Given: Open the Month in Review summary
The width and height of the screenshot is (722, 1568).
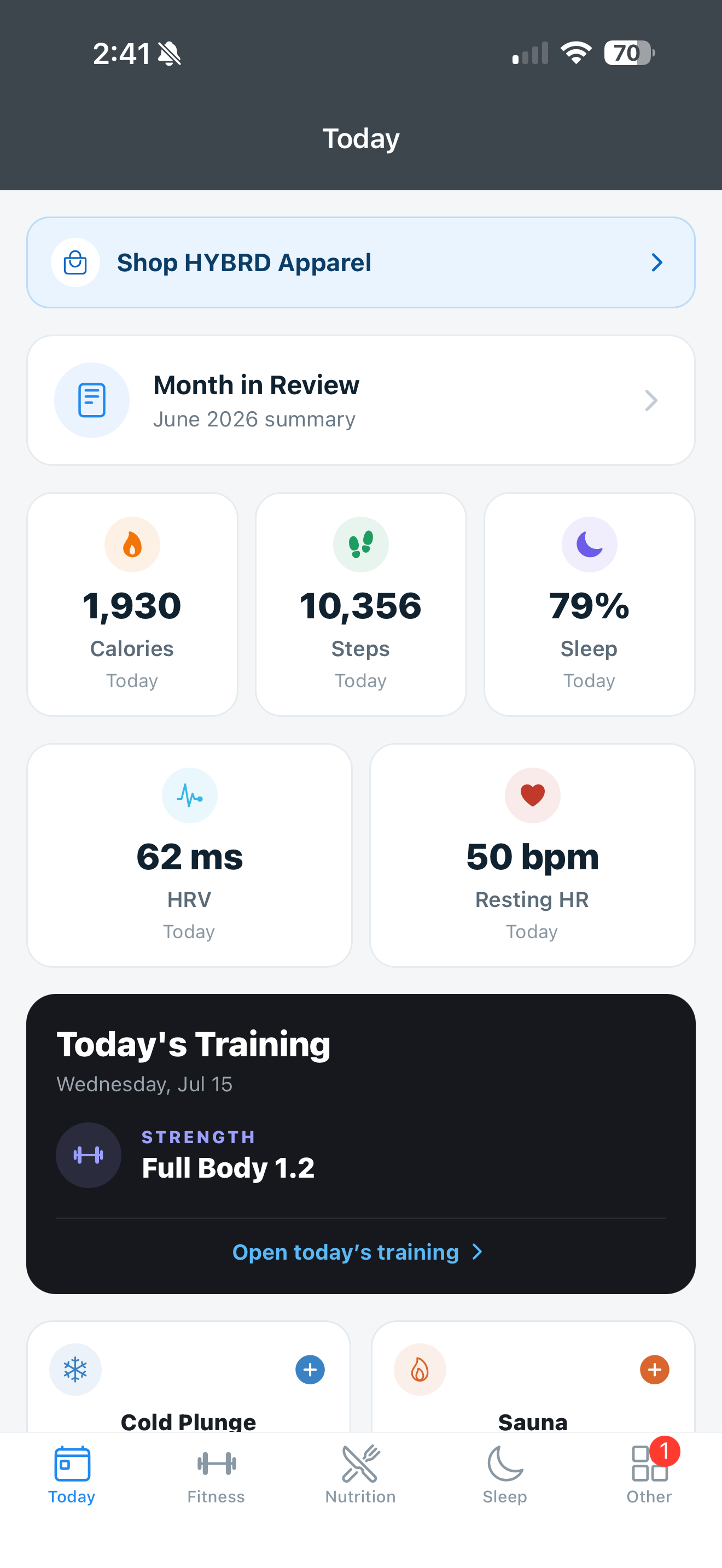Looking at the screenshot, I should tap(360, 401).
